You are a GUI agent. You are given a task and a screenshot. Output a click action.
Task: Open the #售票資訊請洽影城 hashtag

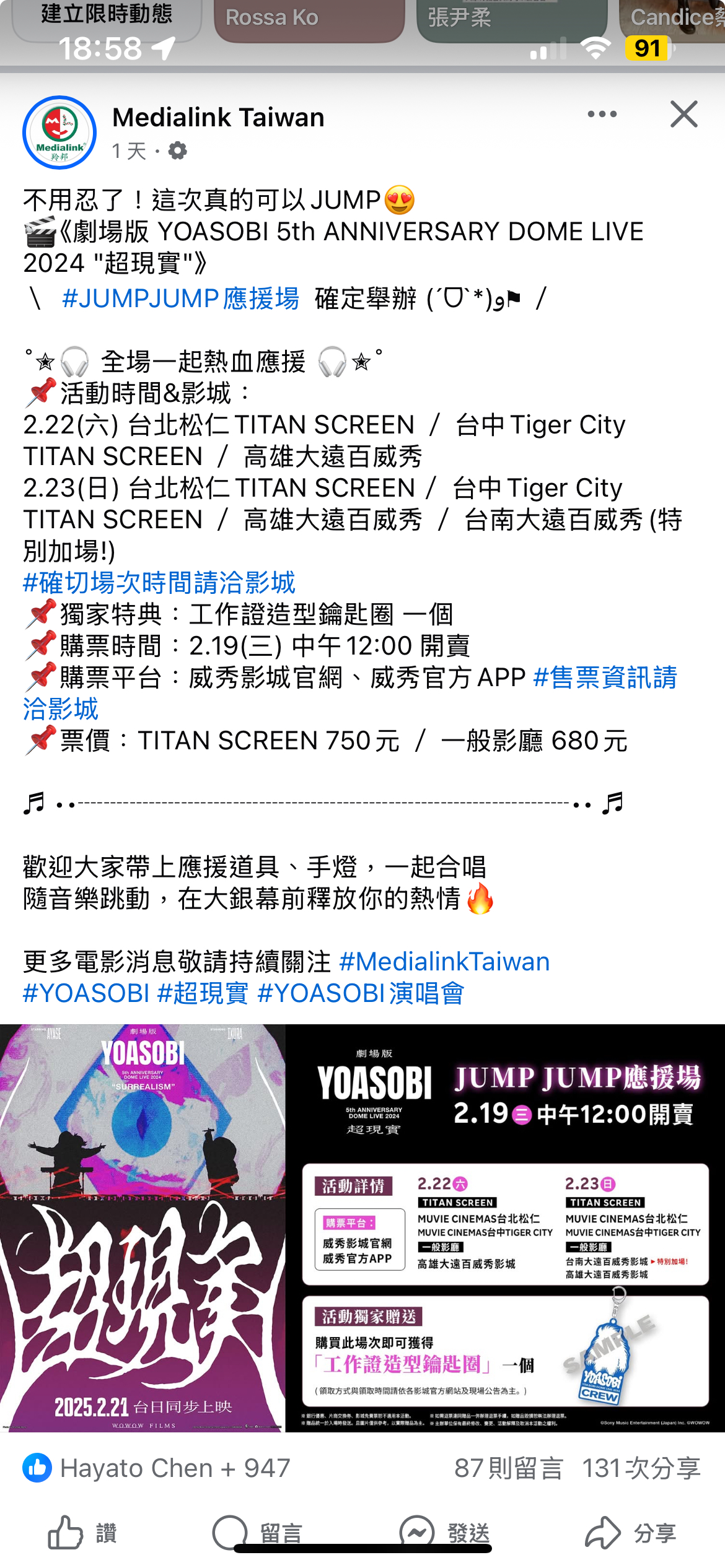coord(604,677)
